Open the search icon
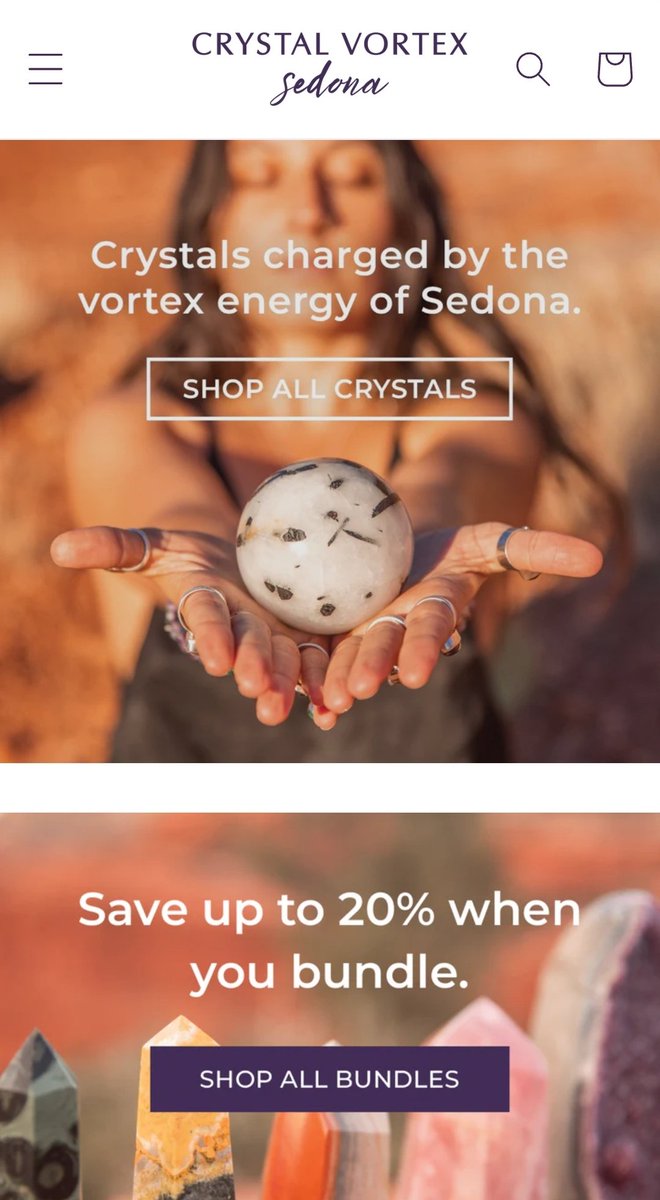The height and width of the screenshot is (1200, 660). click(532, 69)
